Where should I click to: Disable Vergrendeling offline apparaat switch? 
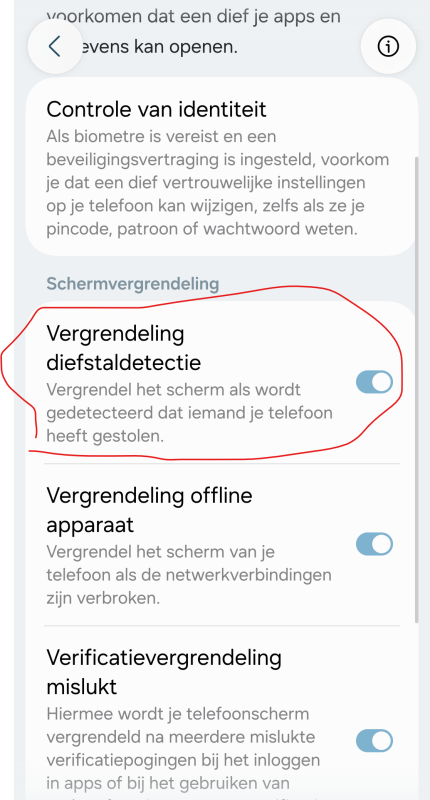(374, 544)
